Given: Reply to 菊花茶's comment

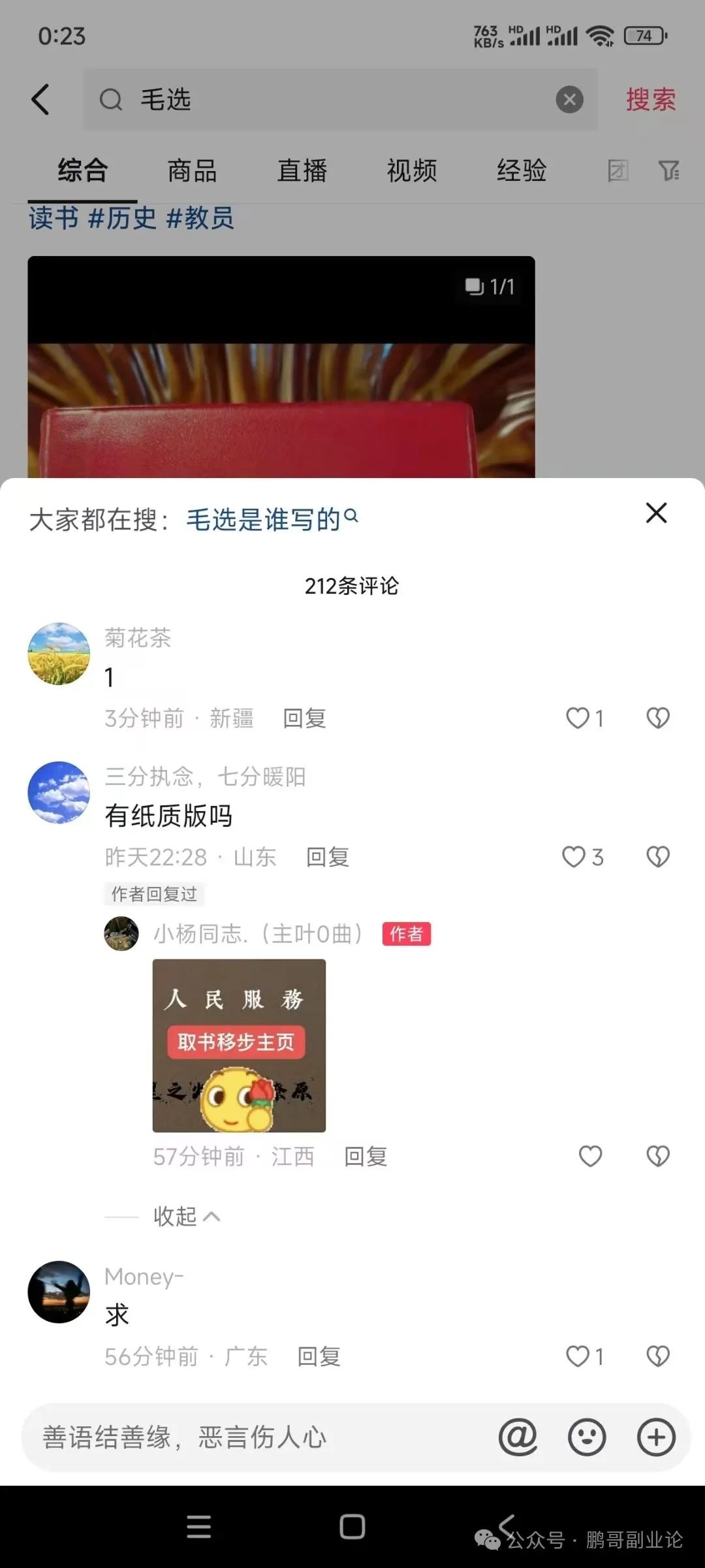Looking at the screenshot, I should click(304, 718).
